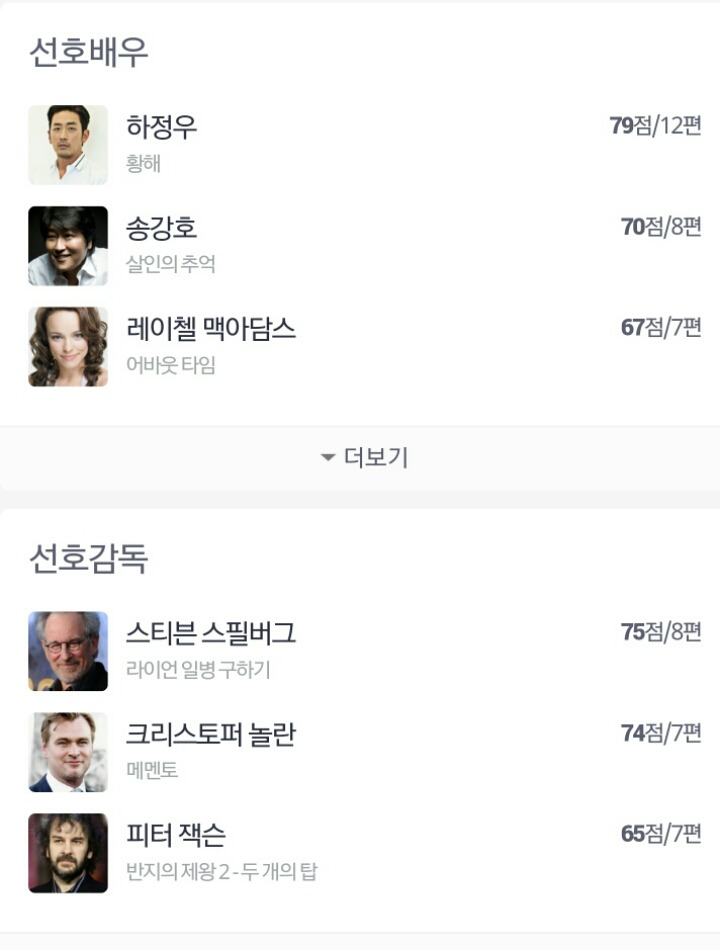The height and width of the screenshot is (950, 720).
Task: Open 크리스토퍼 놀란's profile photo
Action: point(68,753)
